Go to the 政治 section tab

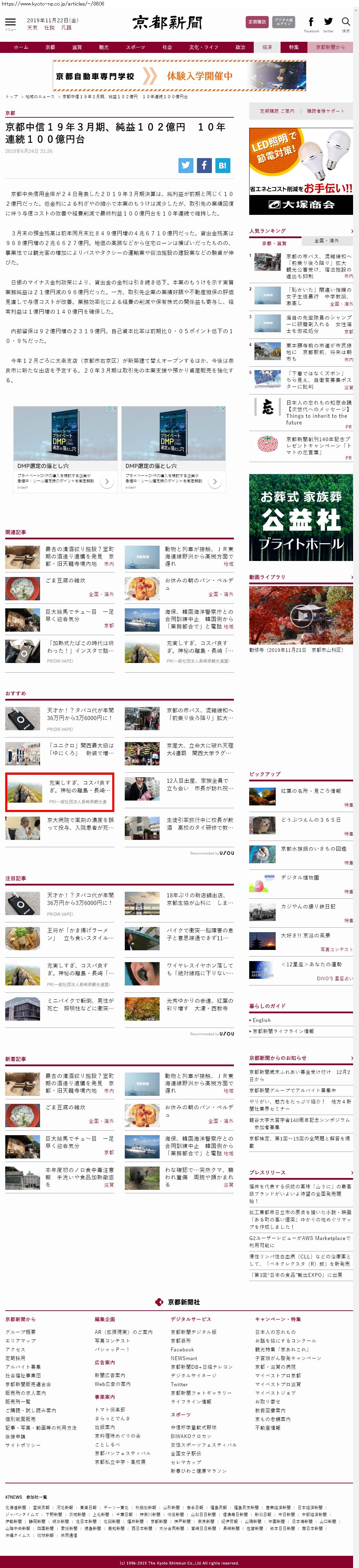coord(240,47)
